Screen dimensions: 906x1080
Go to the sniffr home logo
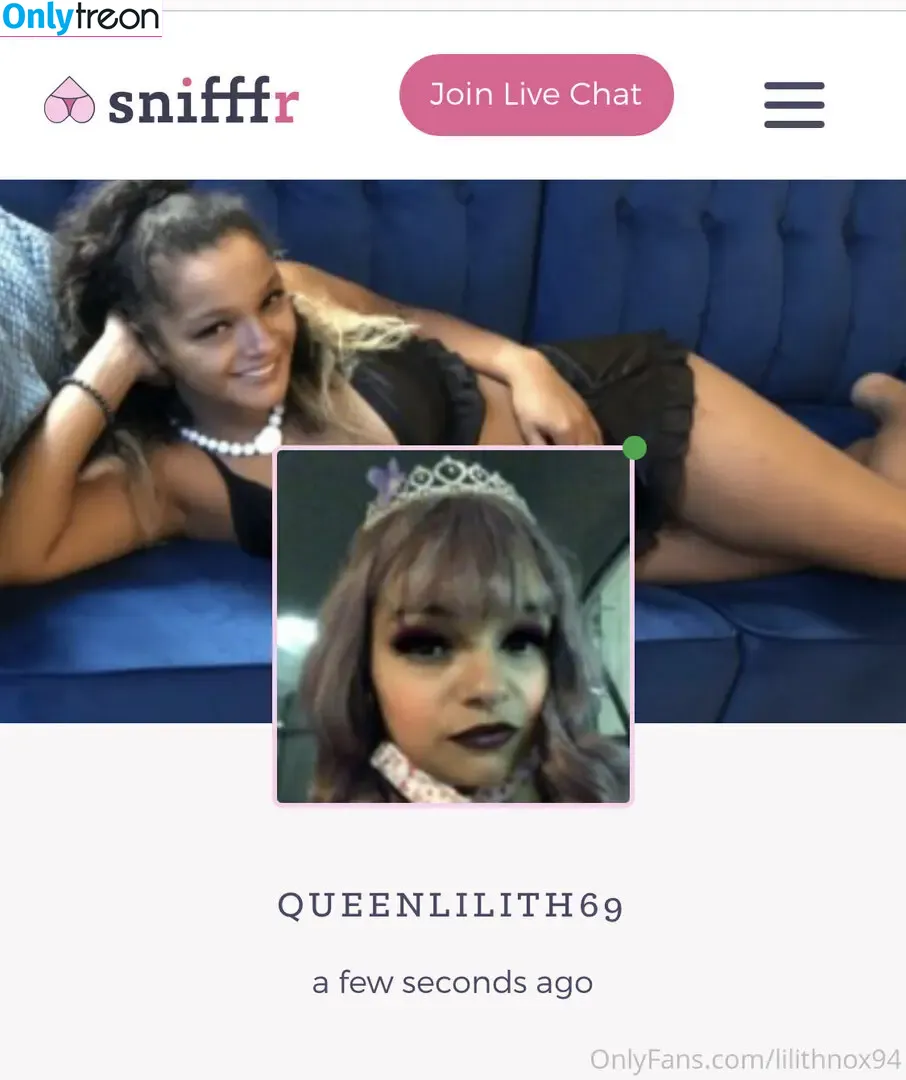pos(172,102)
